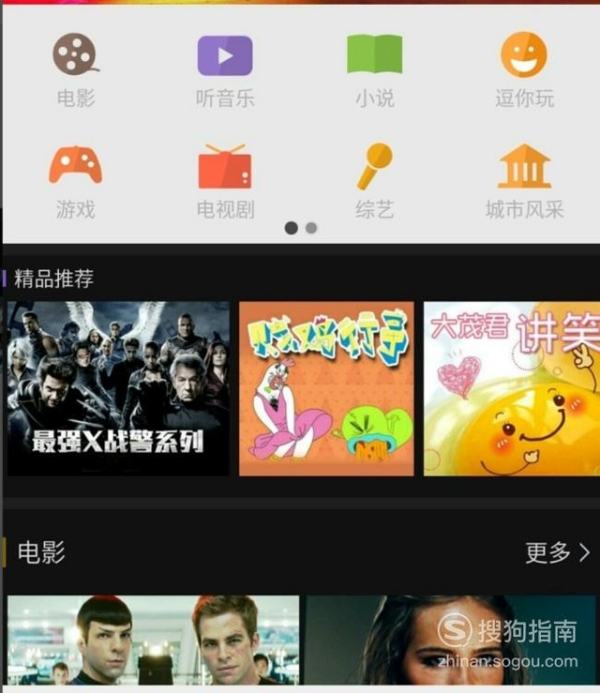
Task: Open the 大茂君讲笑 recommendation tile
Action: pyautogui.click(x=511, y=388)
